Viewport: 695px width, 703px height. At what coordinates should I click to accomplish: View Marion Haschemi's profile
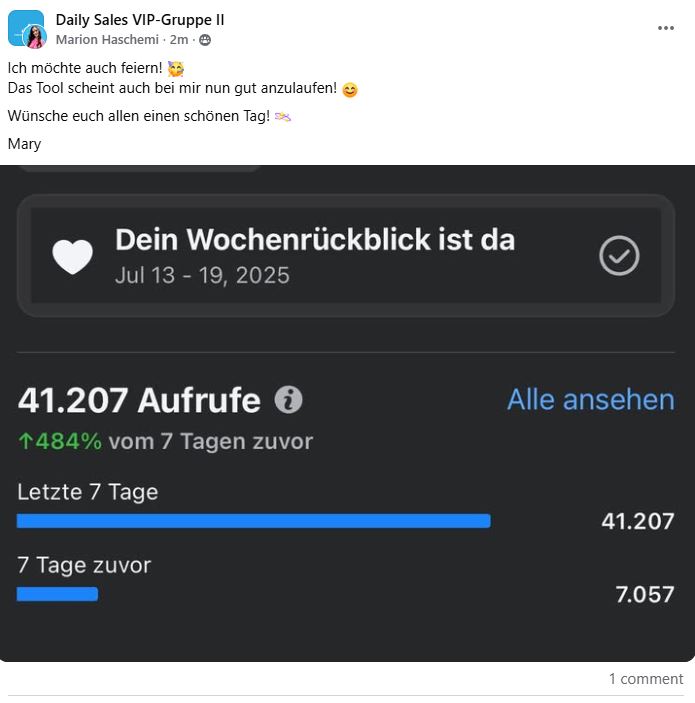click(98, 40)
